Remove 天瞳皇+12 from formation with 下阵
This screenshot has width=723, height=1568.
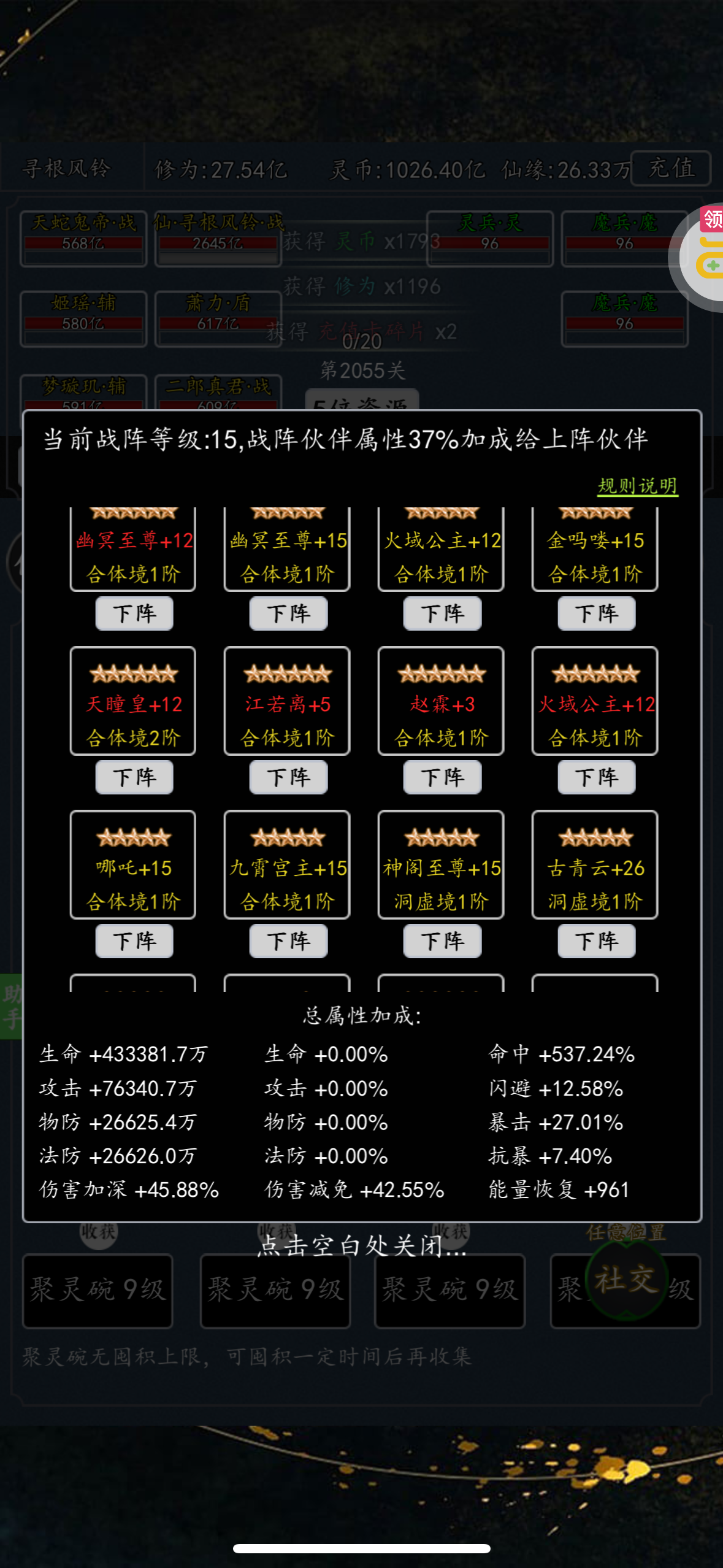(134, 777)
